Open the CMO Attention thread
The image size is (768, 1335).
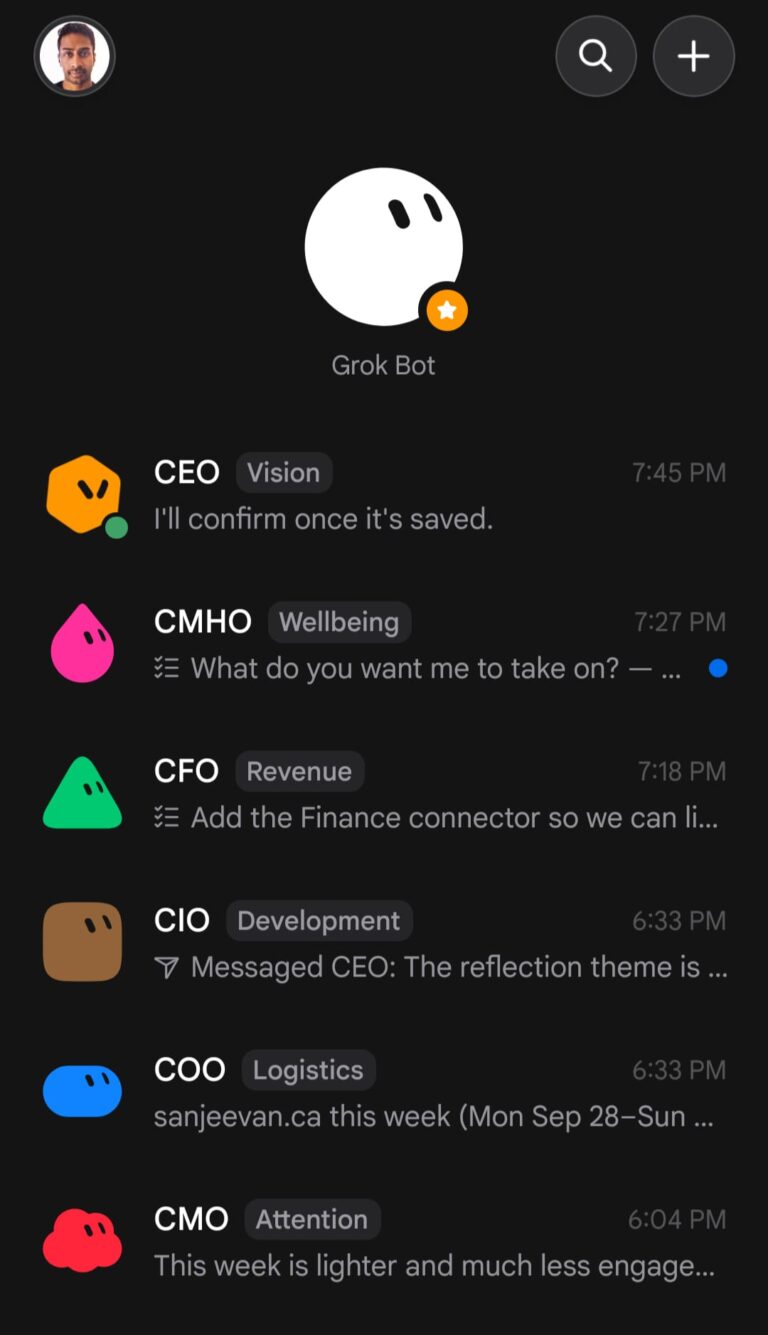pos(384,1241)
